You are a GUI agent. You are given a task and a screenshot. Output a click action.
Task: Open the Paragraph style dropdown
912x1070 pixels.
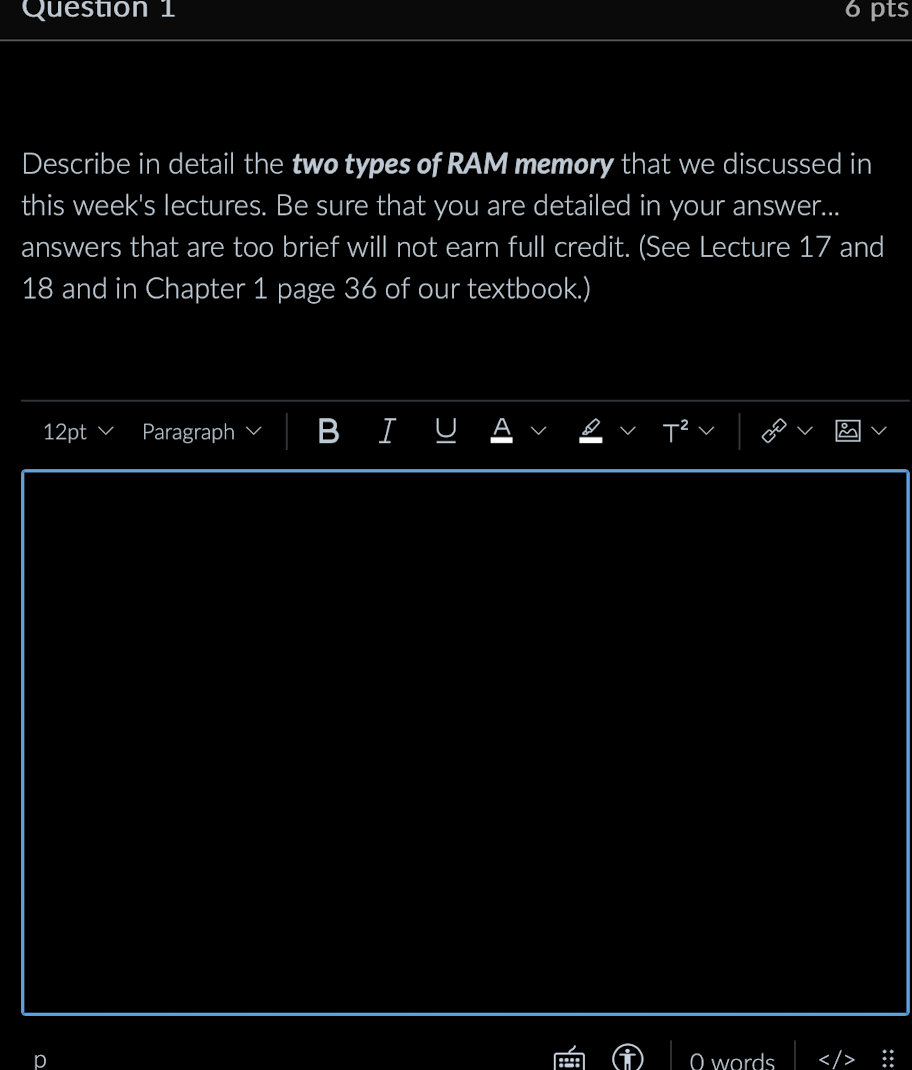(x=200, y=431)
